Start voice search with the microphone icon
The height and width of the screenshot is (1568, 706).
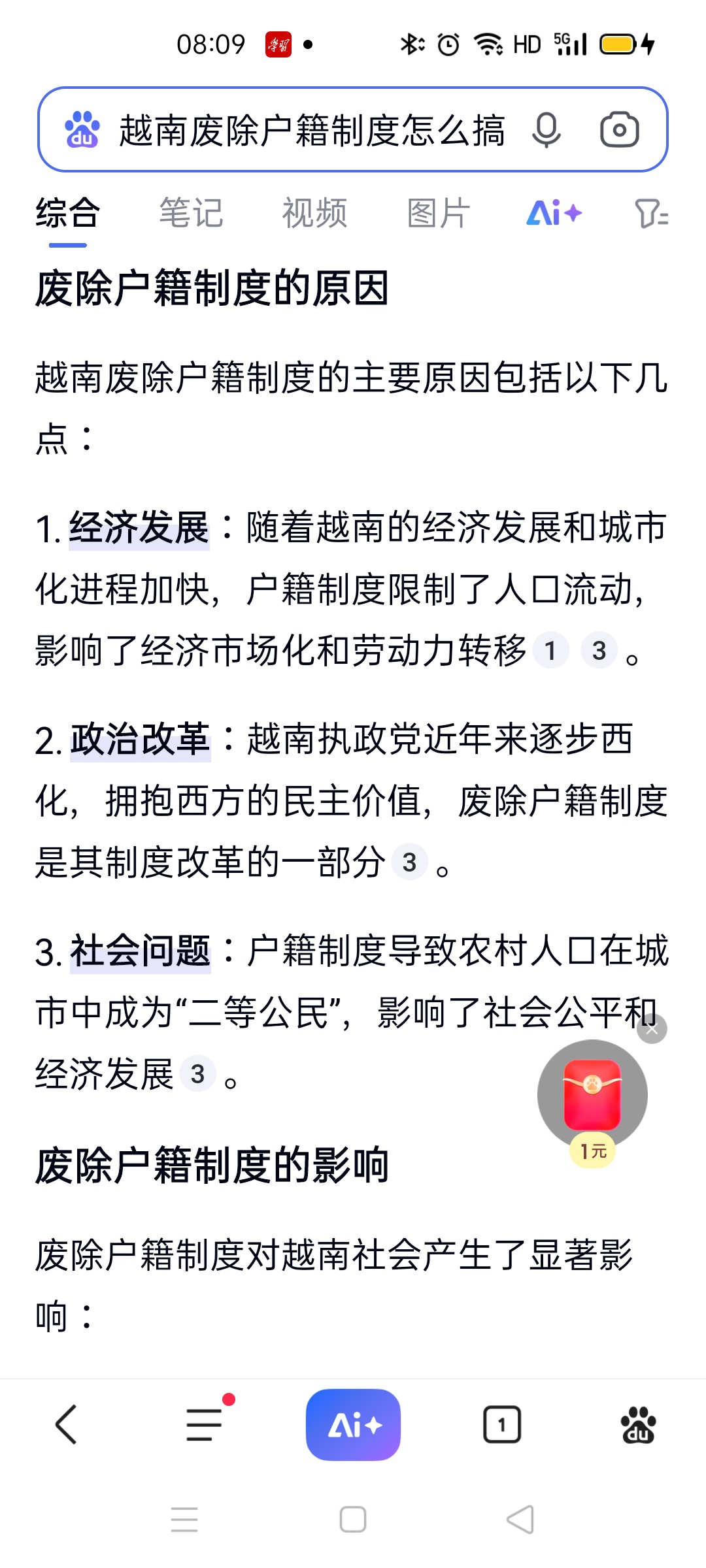[x=546, y=129]
